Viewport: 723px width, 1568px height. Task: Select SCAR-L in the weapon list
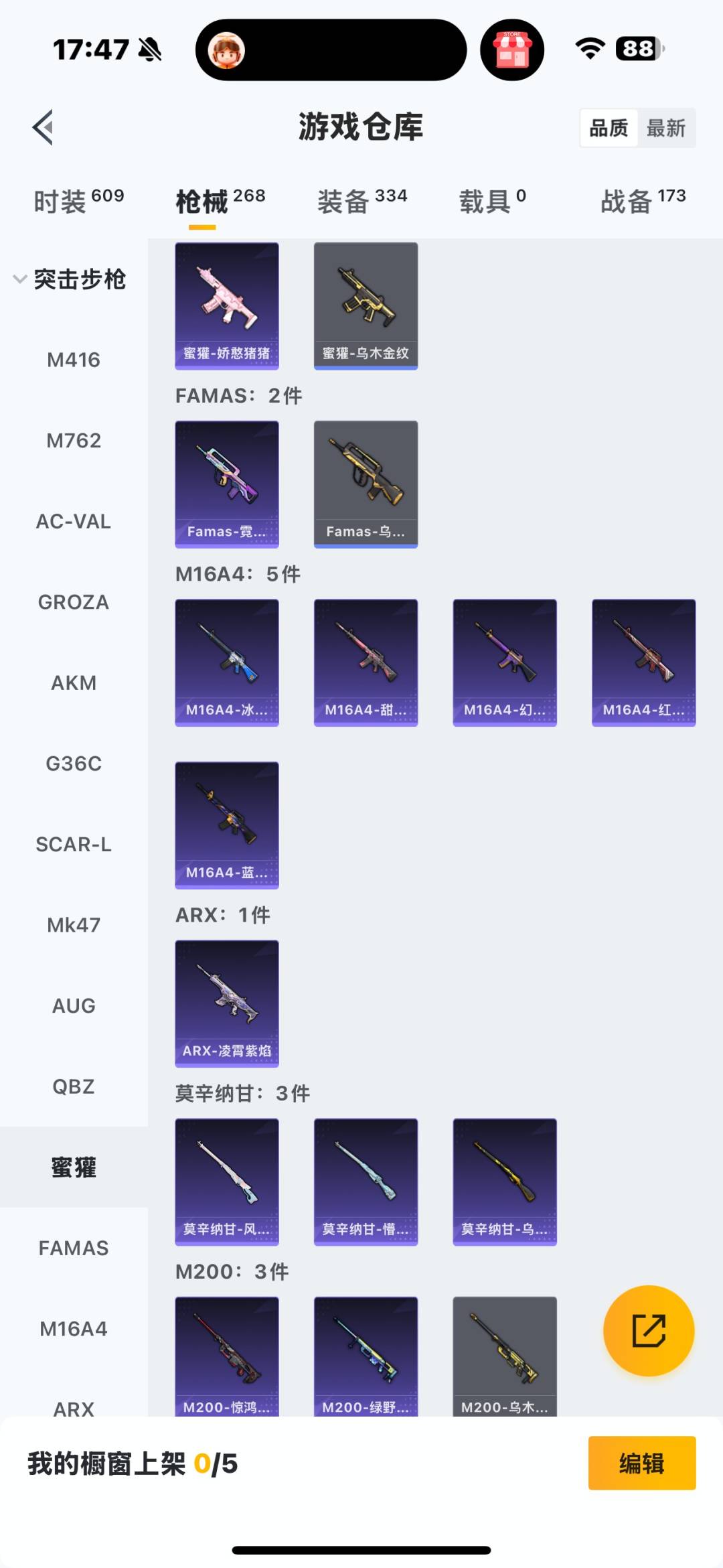click(x=74, y=845)
